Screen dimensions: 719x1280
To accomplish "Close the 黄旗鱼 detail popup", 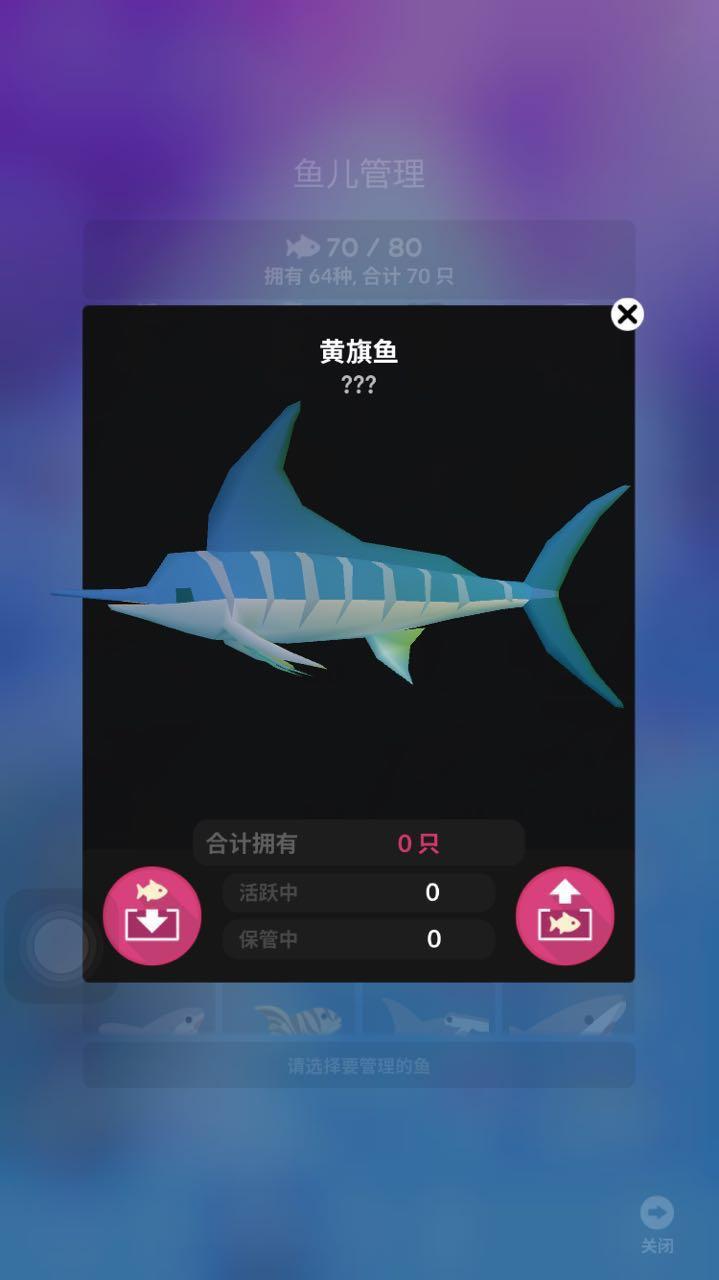I will (627, 315).
